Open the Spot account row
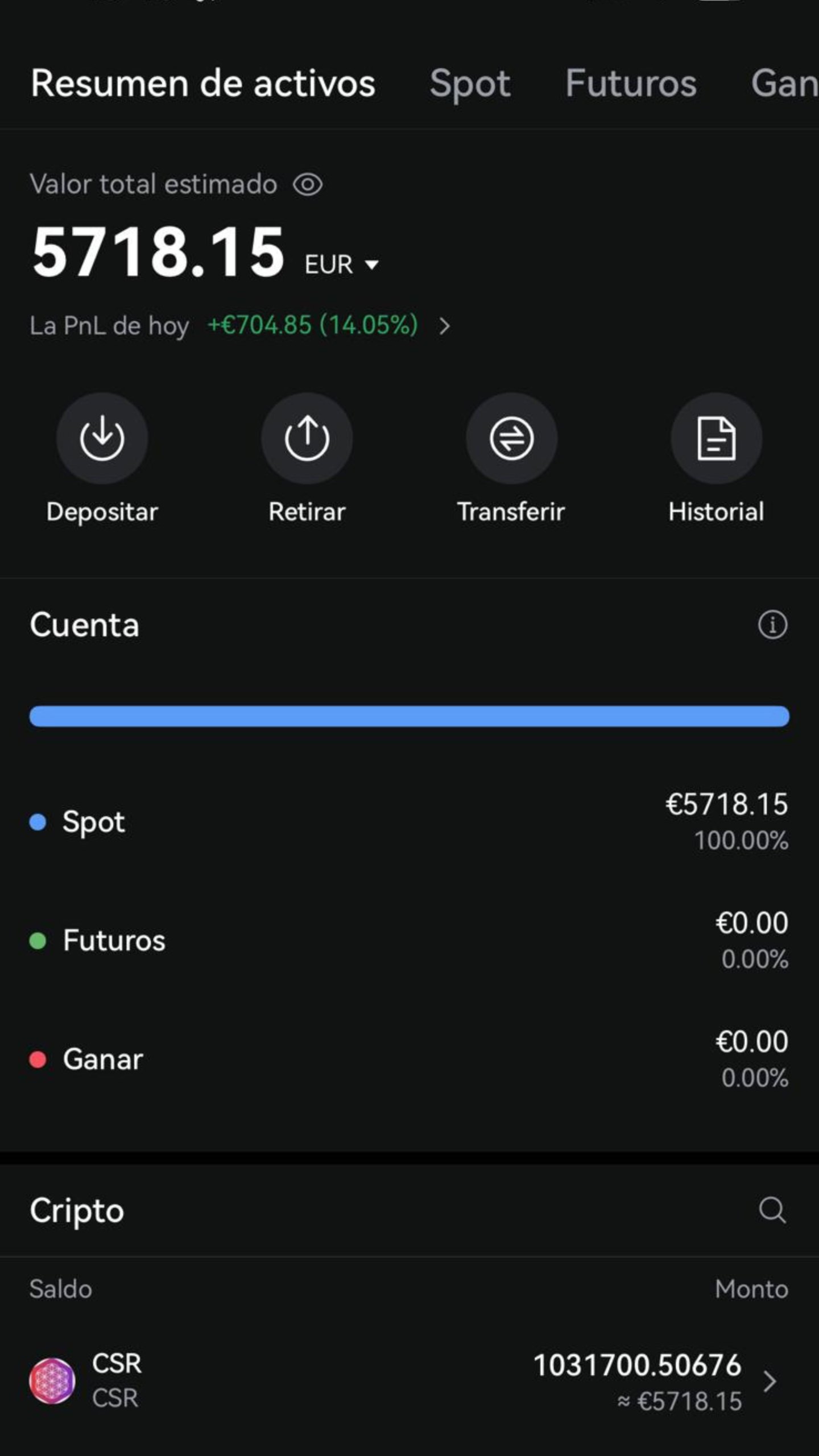The width and height of the screenshot is (819, 1456). (x=409, y=821)
